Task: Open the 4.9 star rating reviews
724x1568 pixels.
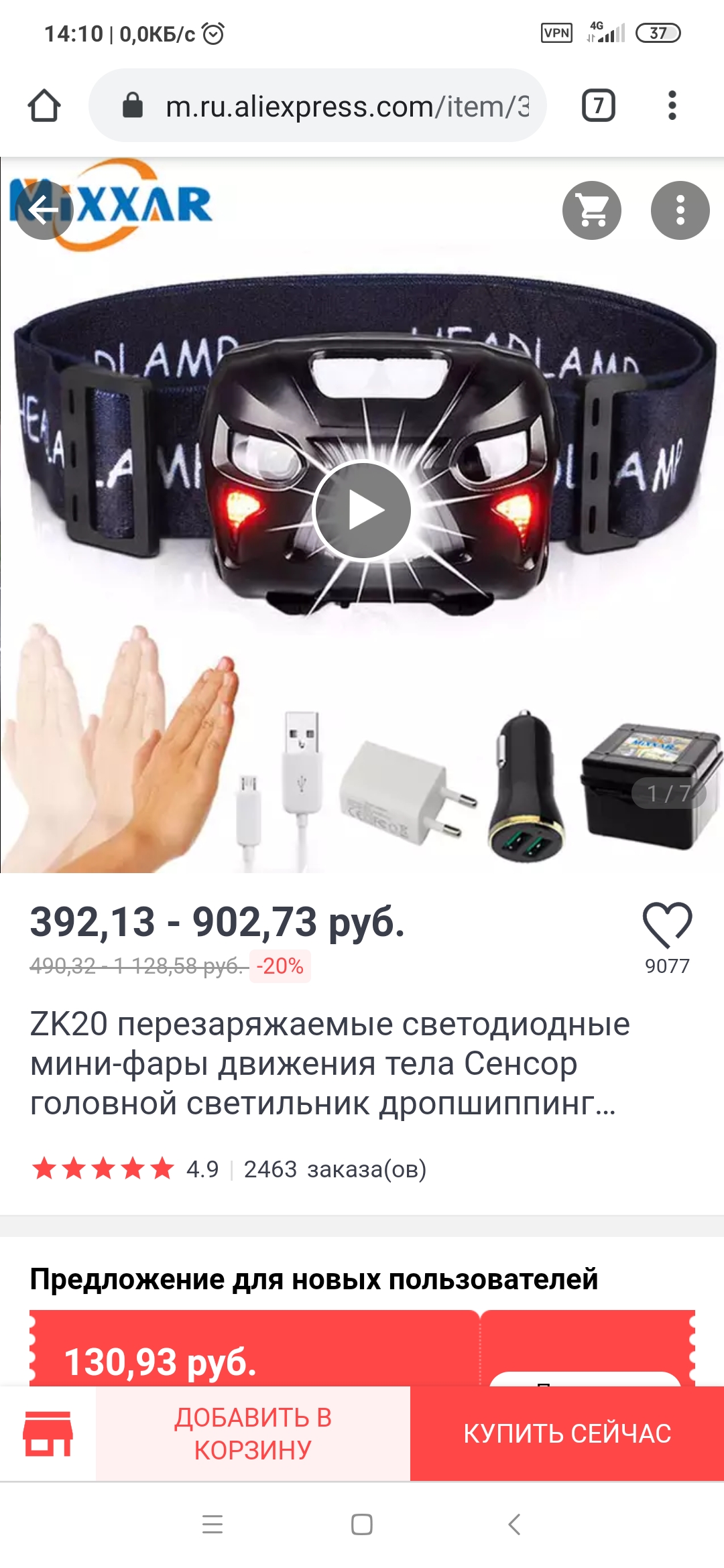Action: [x=125, y=1169]
